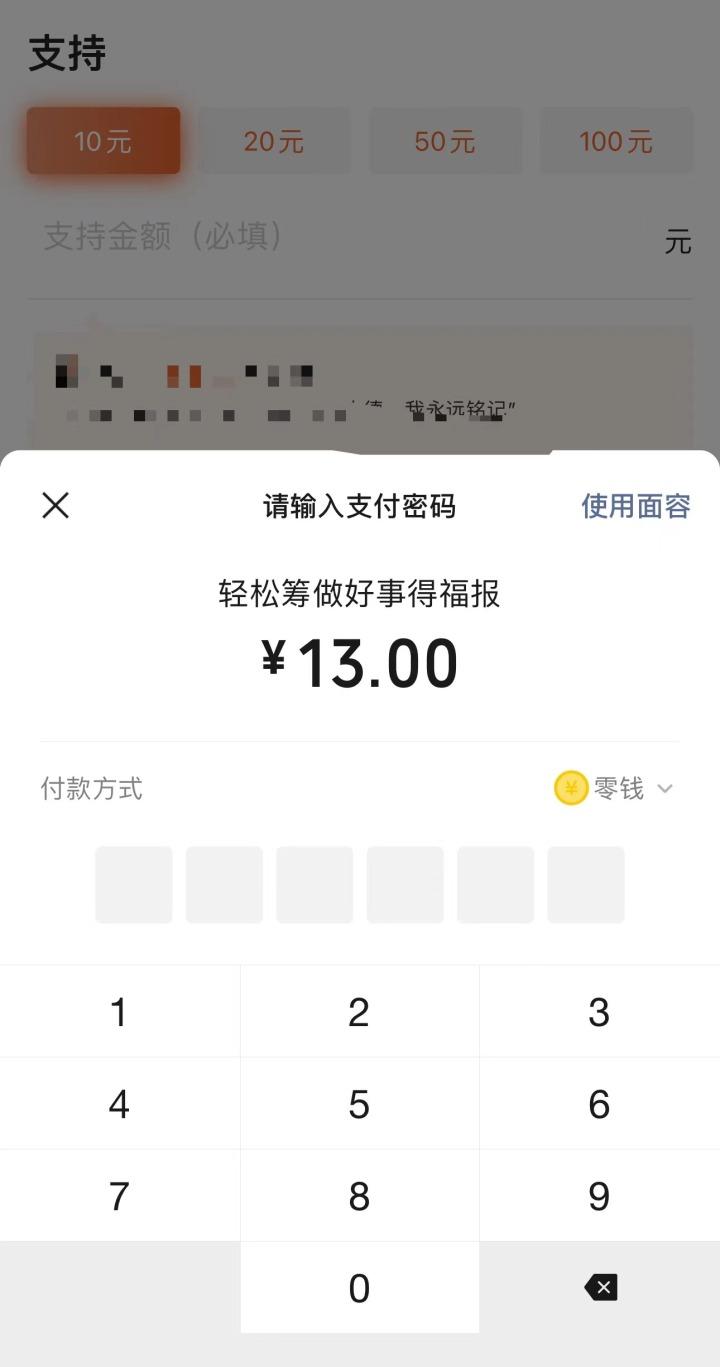
Task: Enter digit 5 on the keypad
Action: tap(359, 1104)
